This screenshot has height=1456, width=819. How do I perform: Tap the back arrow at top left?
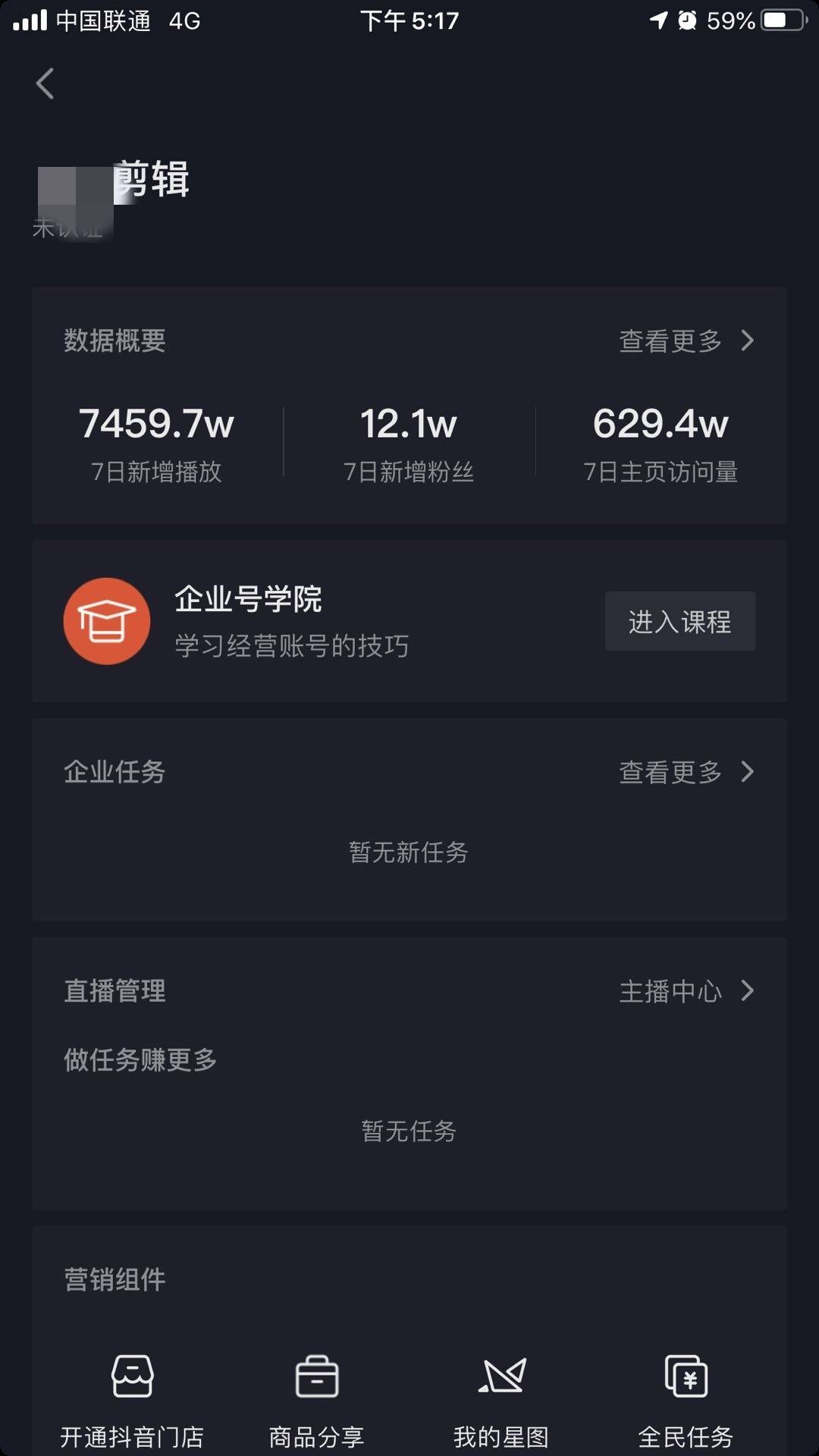(43, 84)
